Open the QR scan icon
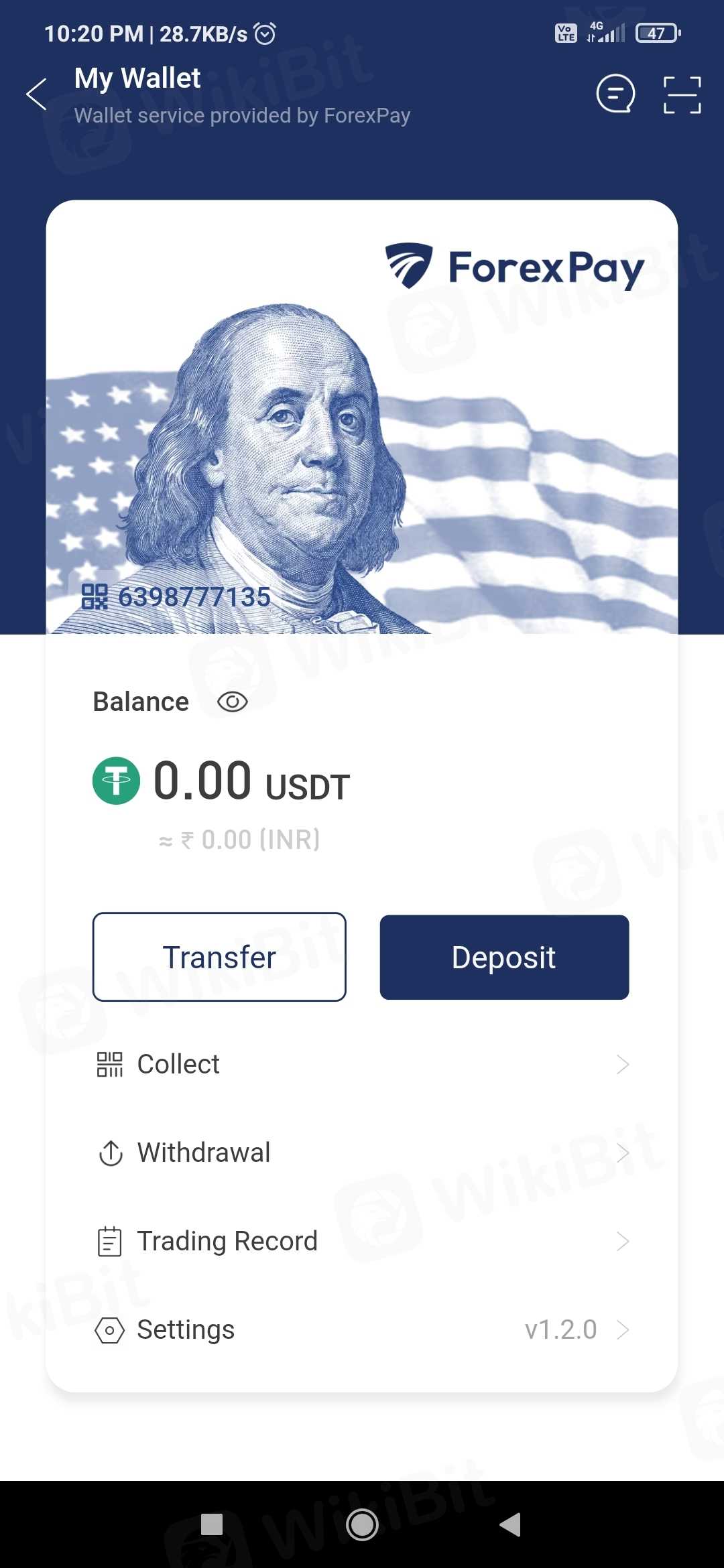The image size is (724, 1568). pos(682,94)
